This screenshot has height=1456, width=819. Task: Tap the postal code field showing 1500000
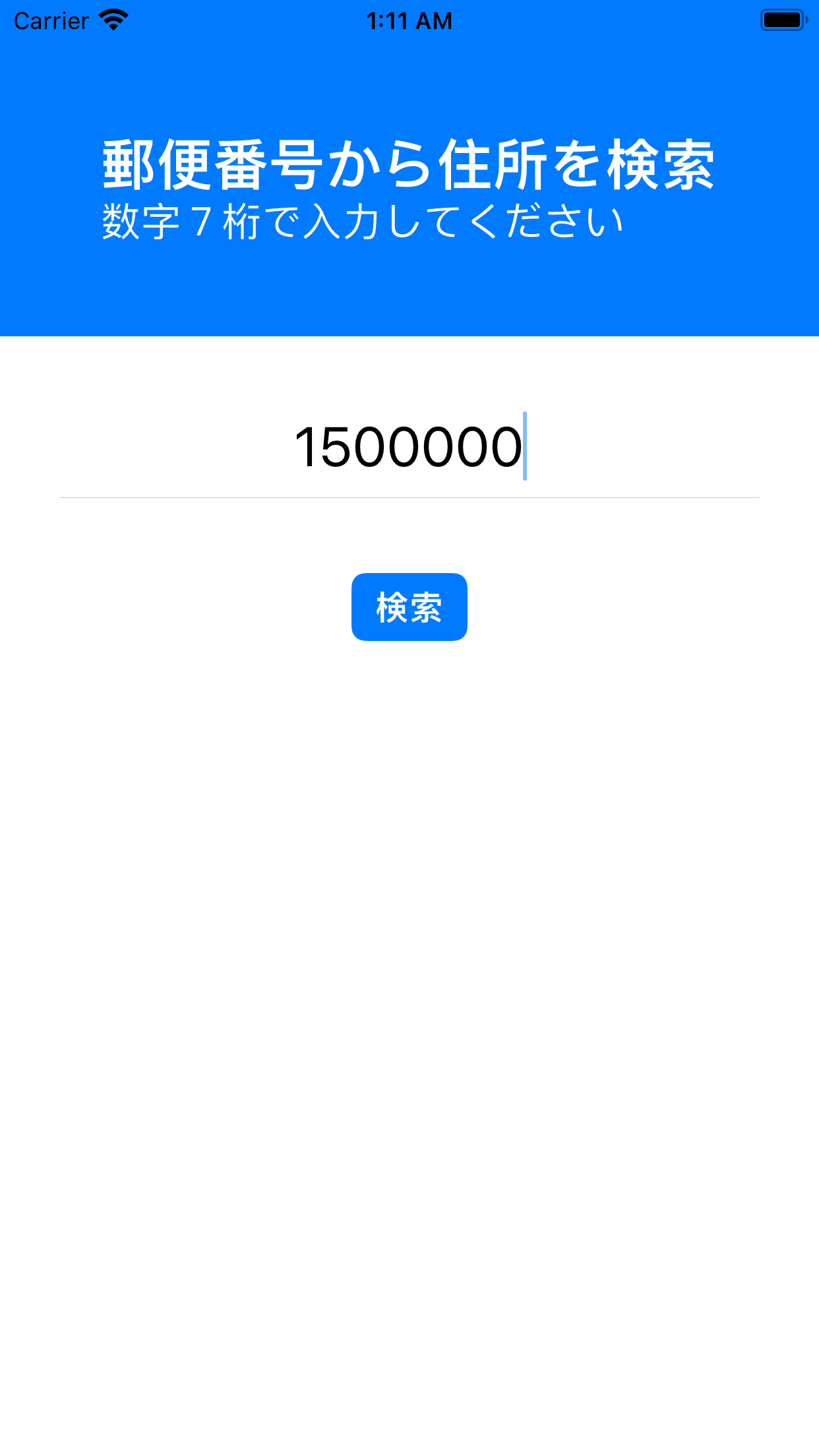pyautogui.click(x=409, y=447)
